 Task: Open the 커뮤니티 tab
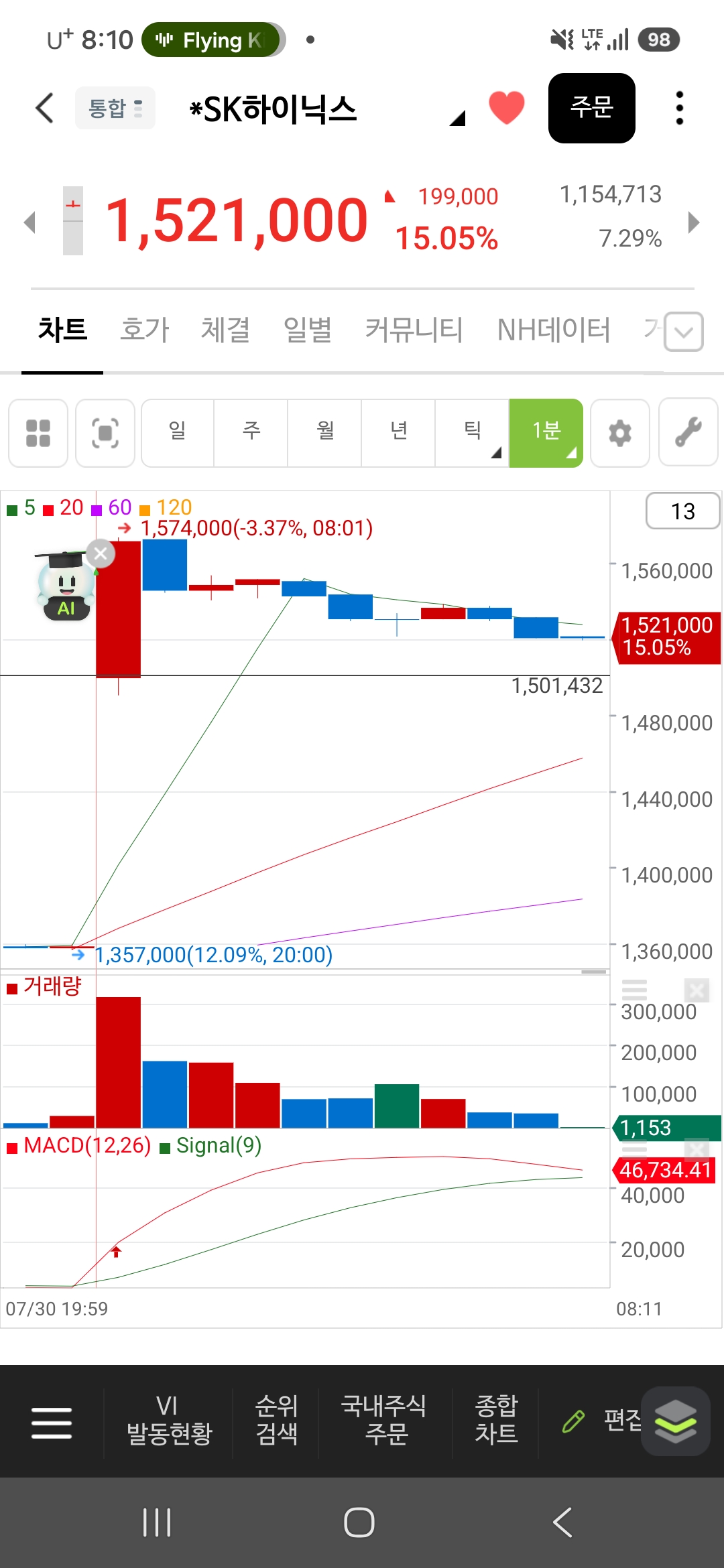point(414,330)
